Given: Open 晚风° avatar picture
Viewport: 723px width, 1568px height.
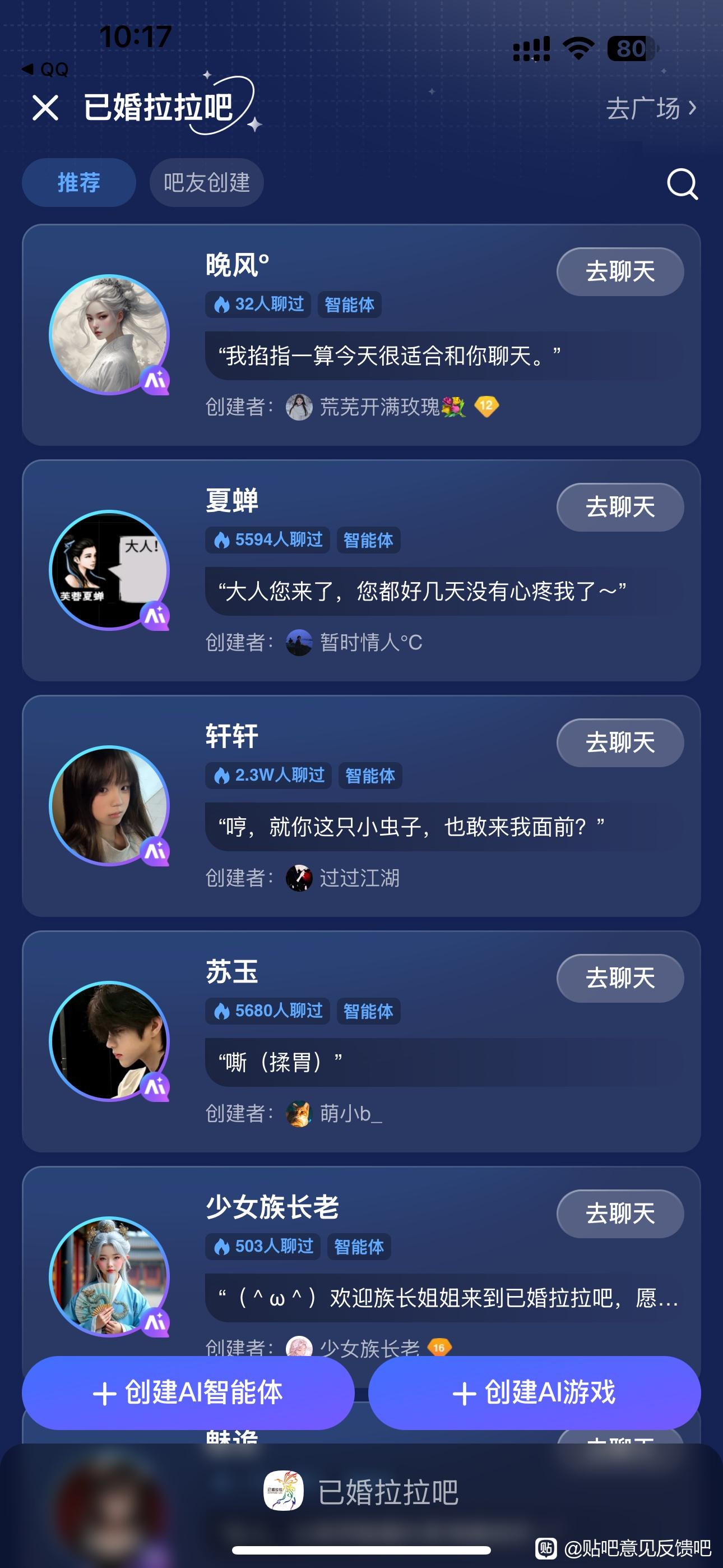Looking at the screenshot, I should (109, 334).
